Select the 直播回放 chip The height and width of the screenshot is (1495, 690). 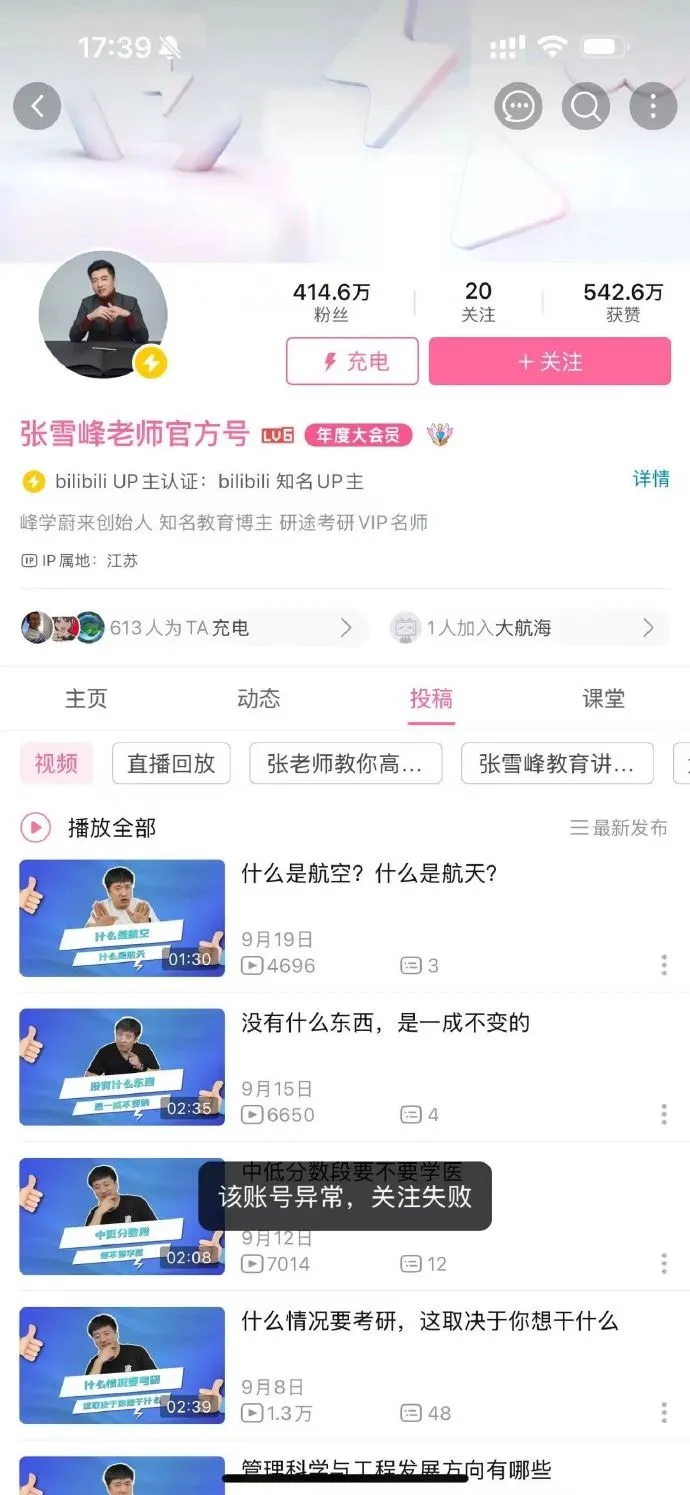[x=171, y=764]
